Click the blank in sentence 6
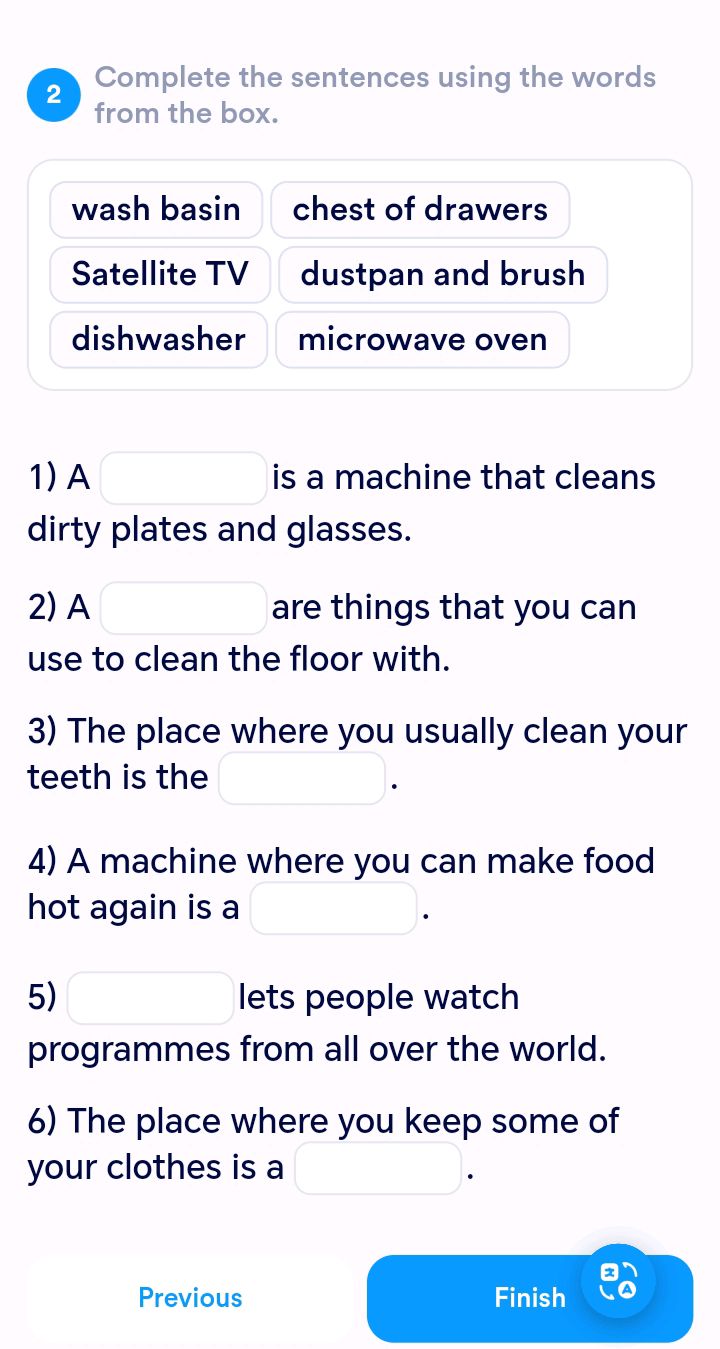 378,1167
